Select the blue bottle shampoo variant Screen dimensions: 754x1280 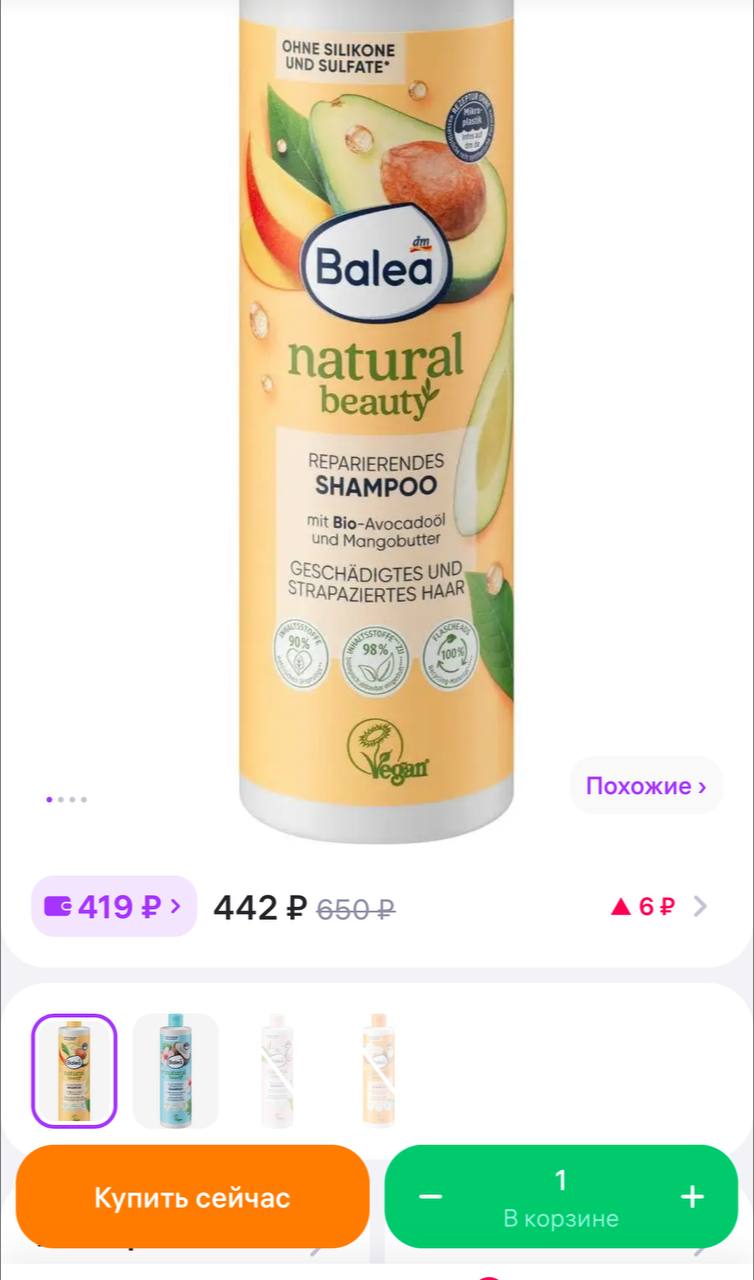[x=175, y=1071]
